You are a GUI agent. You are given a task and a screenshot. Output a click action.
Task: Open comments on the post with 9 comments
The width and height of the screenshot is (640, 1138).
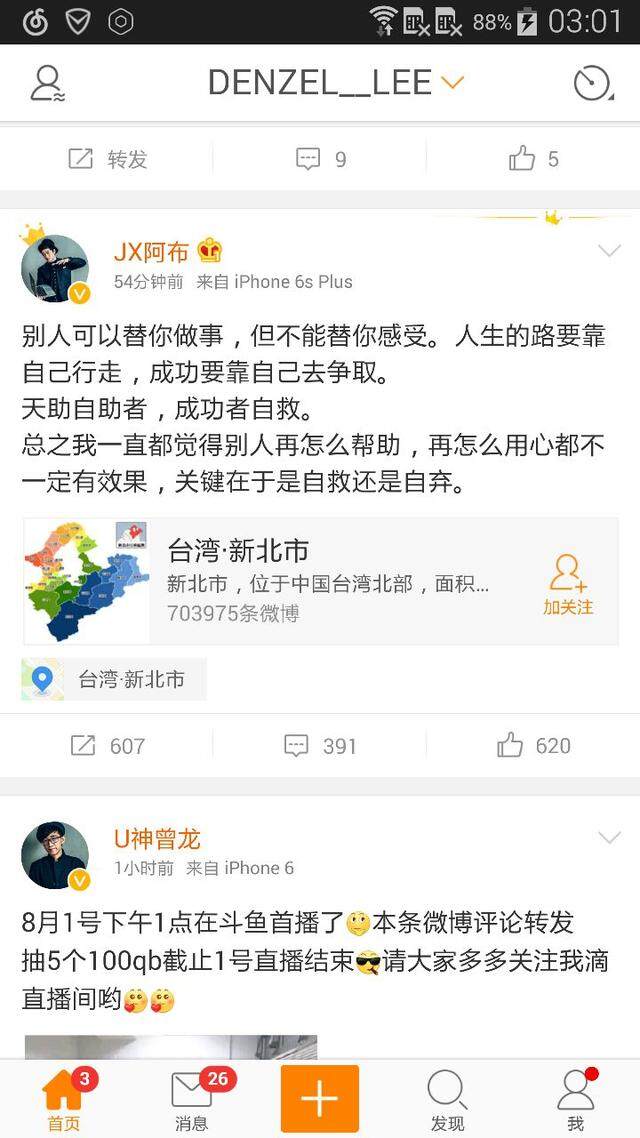click(321, 159)
